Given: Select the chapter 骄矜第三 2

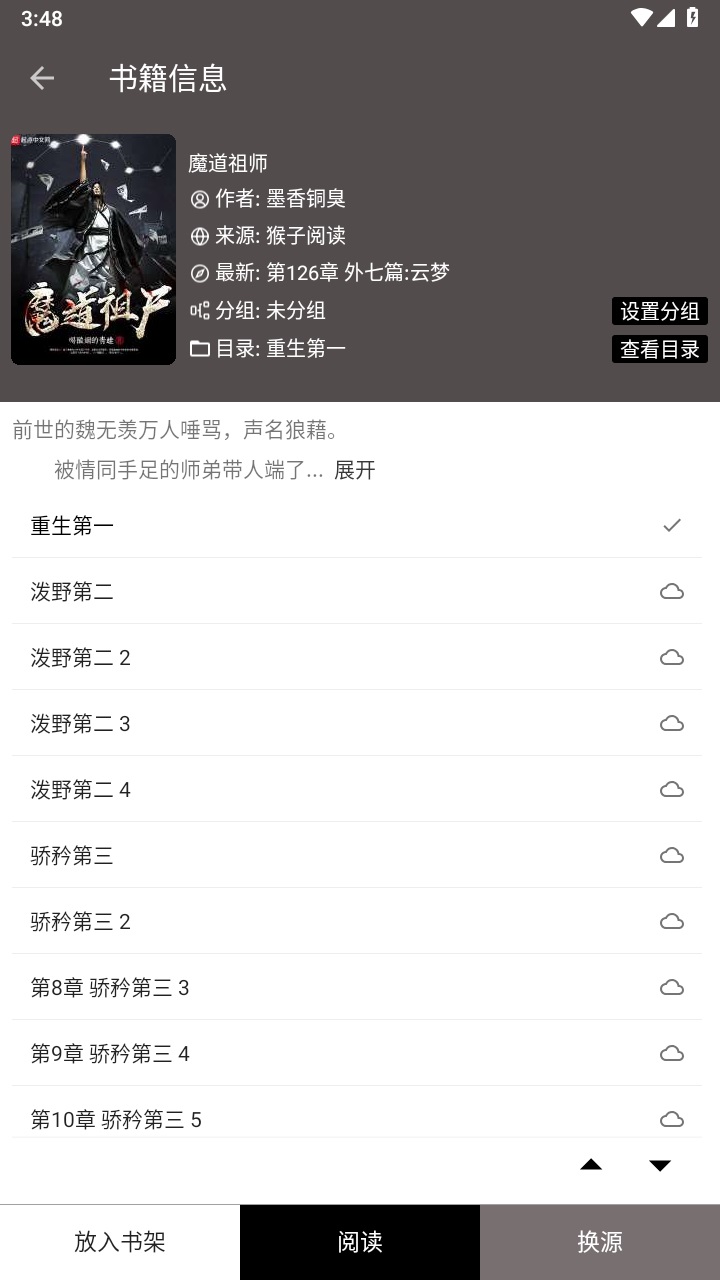Looking at the screenshot, I should pyautogui.click(x=80, y=921).
